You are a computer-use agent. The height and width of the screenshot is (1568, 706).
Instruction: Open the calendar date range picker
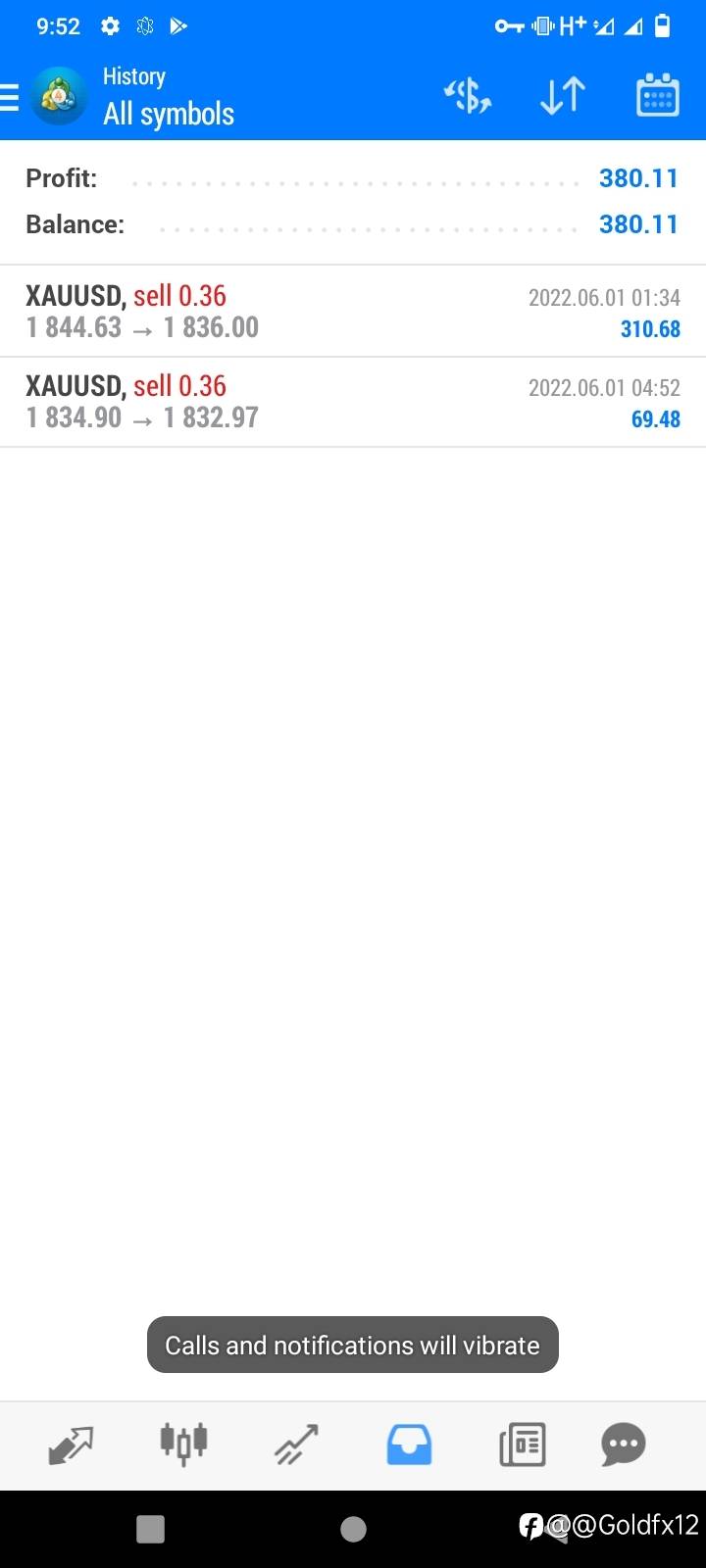tap(657, 95)
